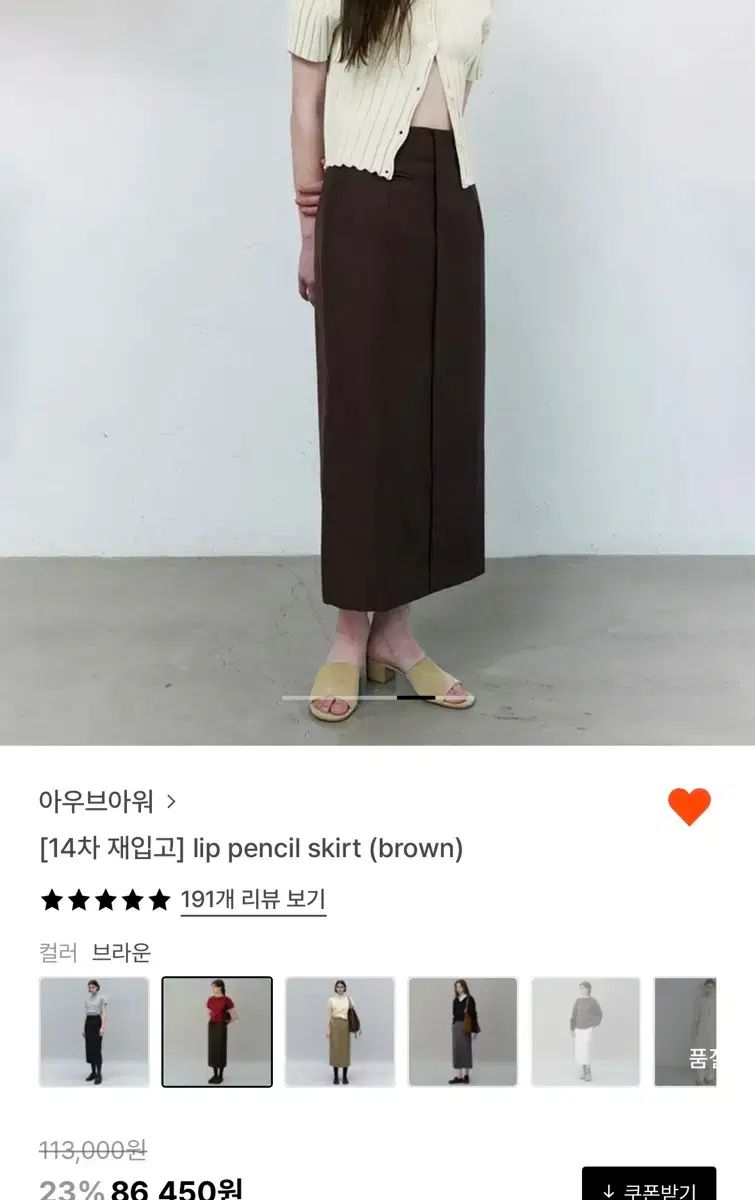Tap the 쿠폰받기 coupon download button
This screenshot has height=1200, width=755.
649,1188
